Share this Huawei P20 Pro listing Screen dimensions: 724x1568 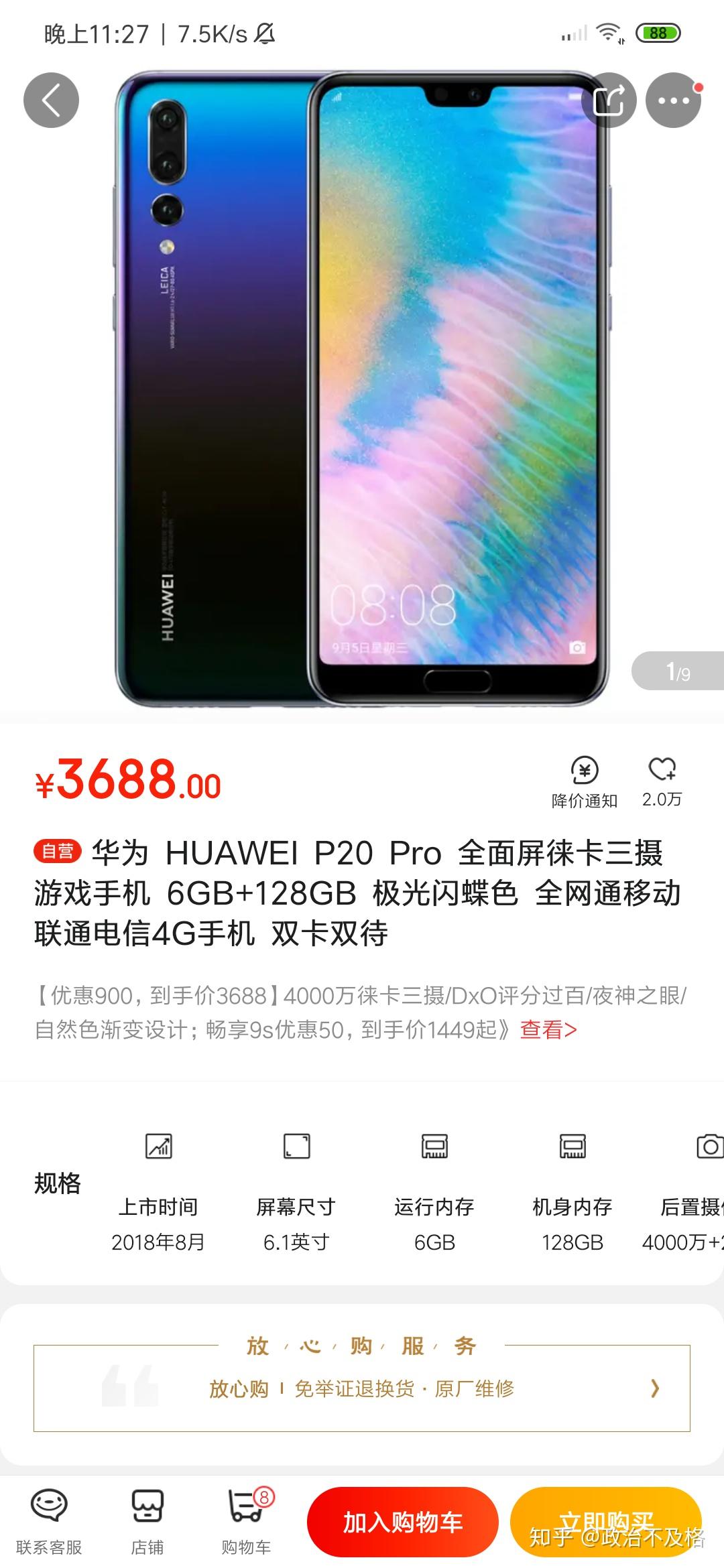tap(609, 101)
